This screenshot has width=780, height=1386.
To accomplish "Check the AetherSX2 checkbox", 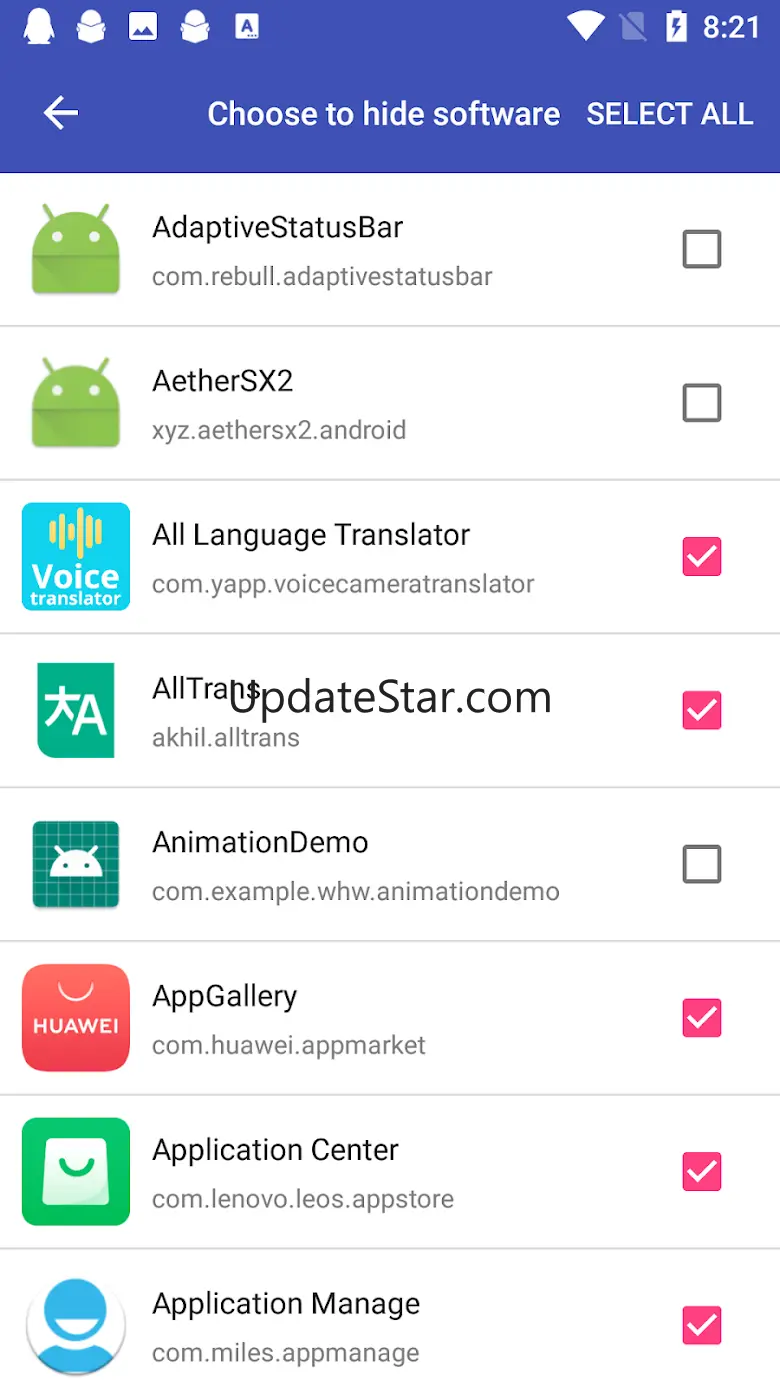I will pyautogui.click(x=701, y=403).
